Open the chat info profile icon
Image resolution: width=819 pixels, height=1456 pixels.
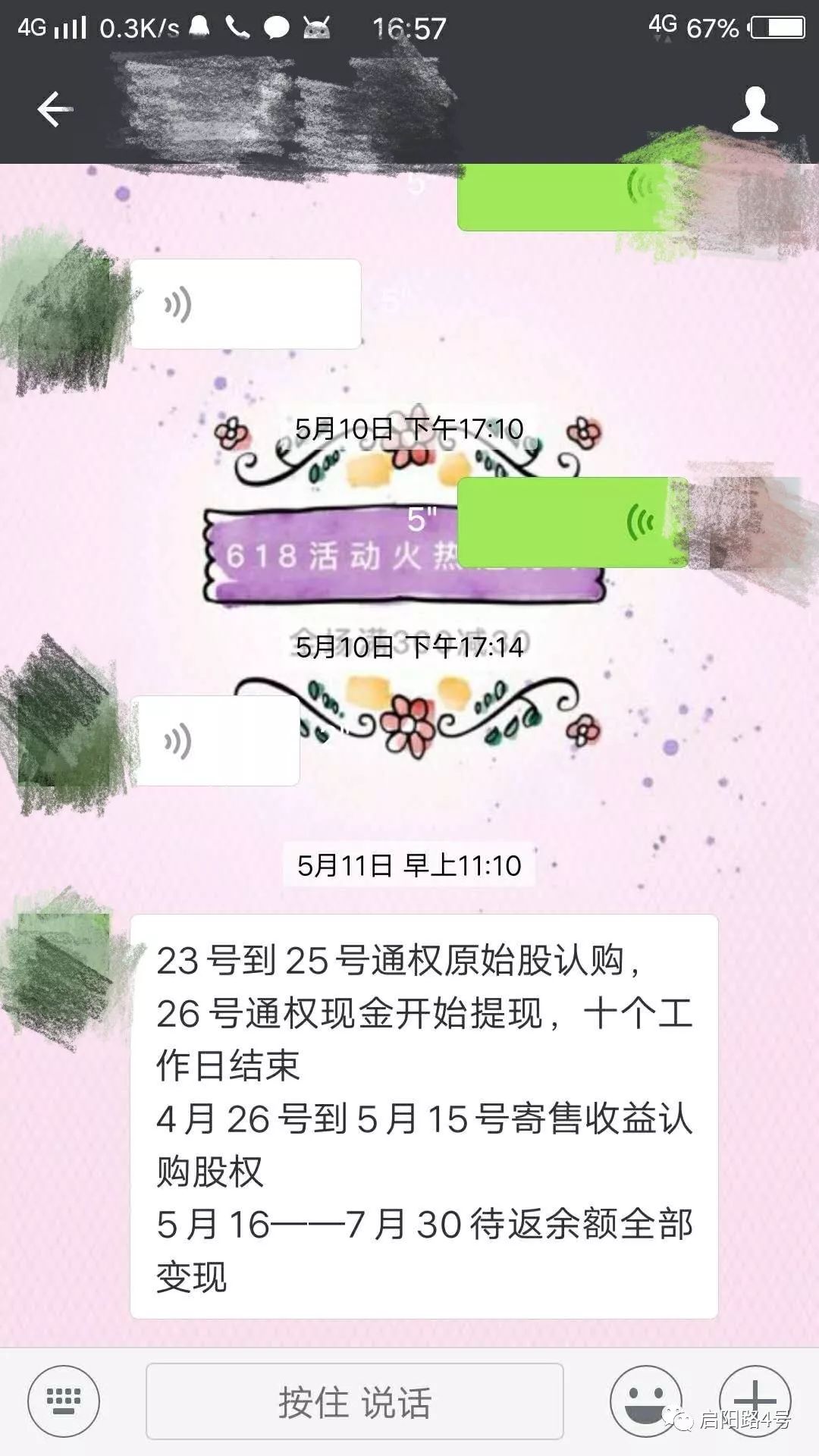(x=755, y=111)
